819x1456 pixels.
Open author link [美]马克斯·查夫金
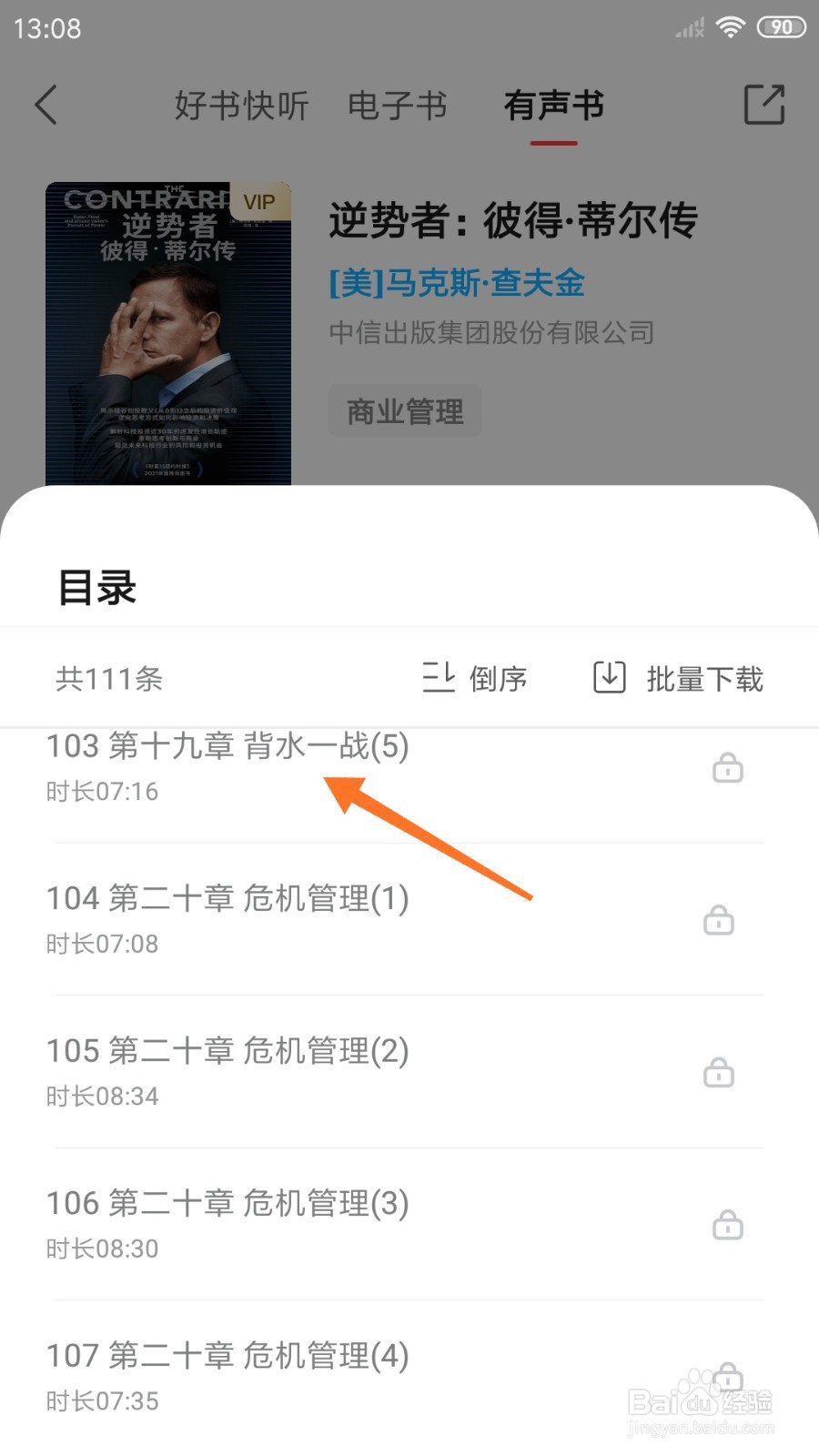coord(455,283)
